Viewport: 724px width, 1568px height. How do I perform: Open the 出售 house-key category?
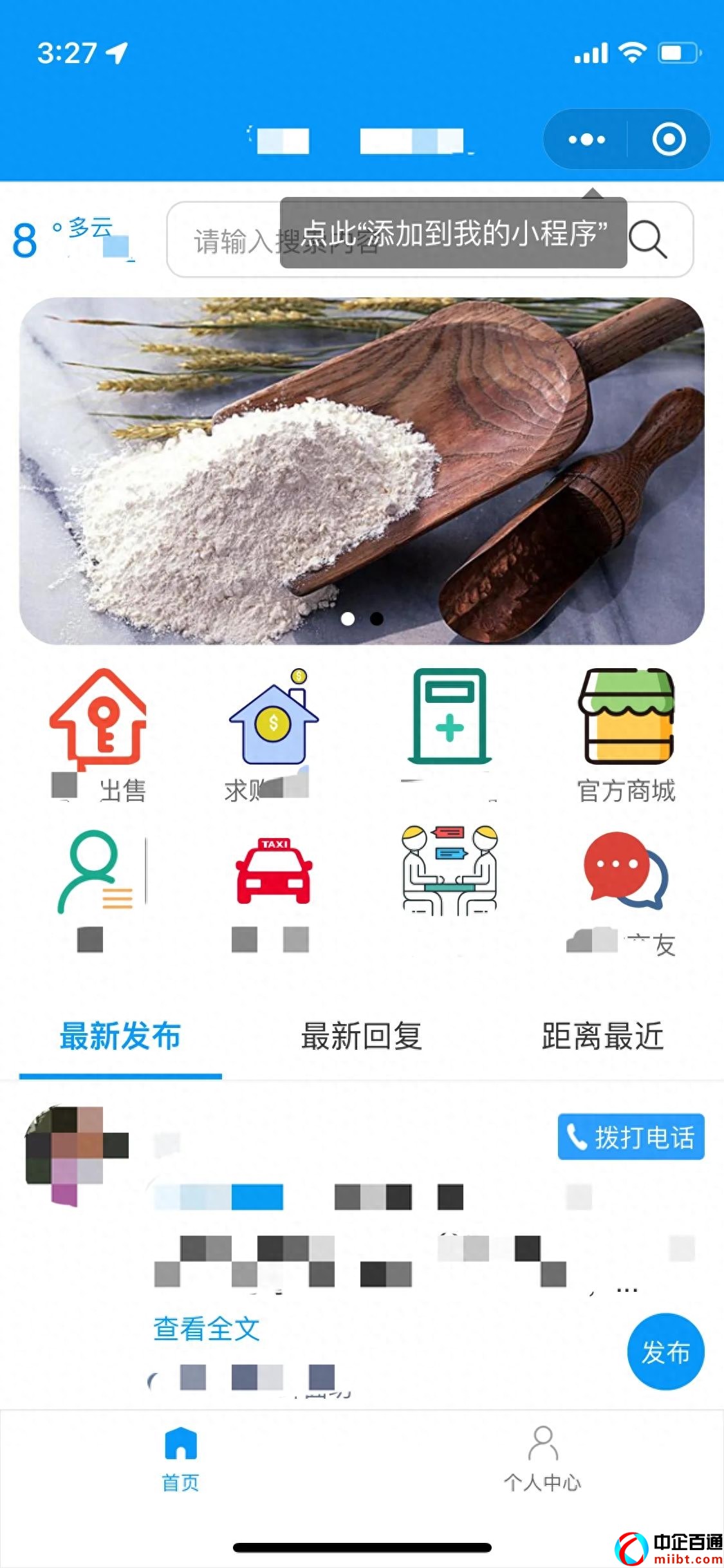(x=98, y=734)
